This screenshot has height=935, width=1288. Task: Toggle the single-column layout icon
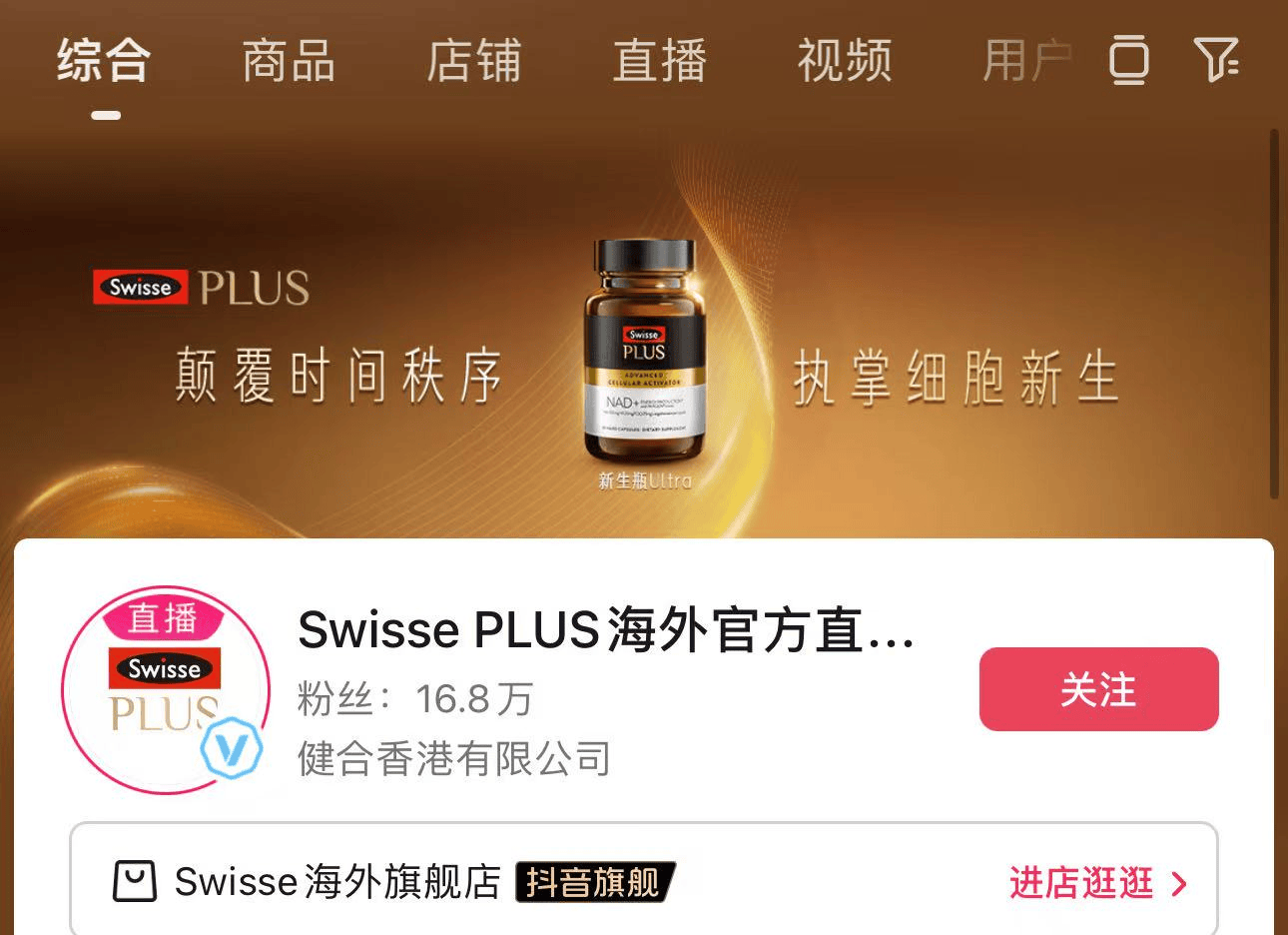(1129, 60)
